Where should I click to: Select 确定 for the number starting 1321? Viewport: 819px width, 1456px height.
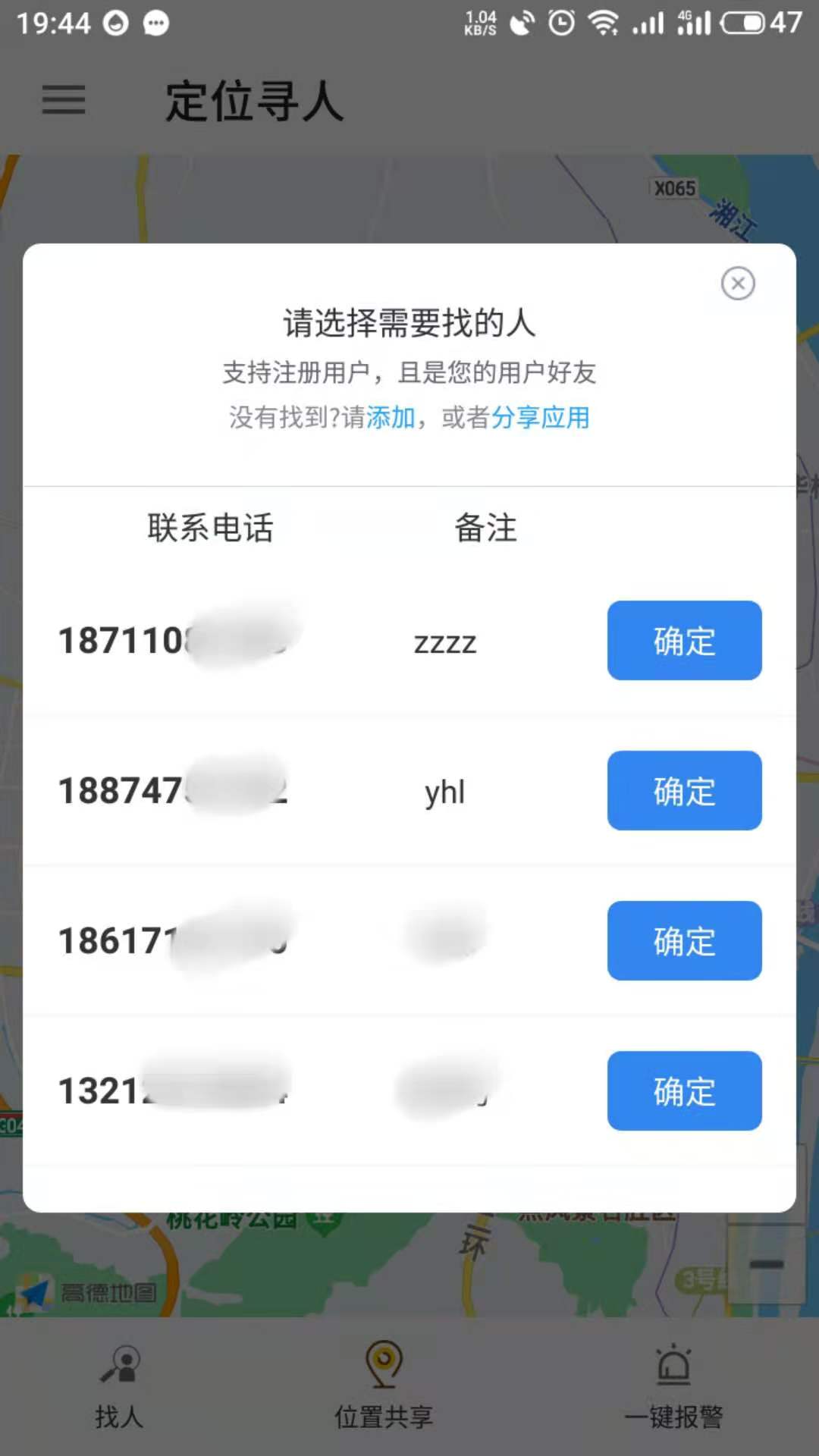(684, 1091)
